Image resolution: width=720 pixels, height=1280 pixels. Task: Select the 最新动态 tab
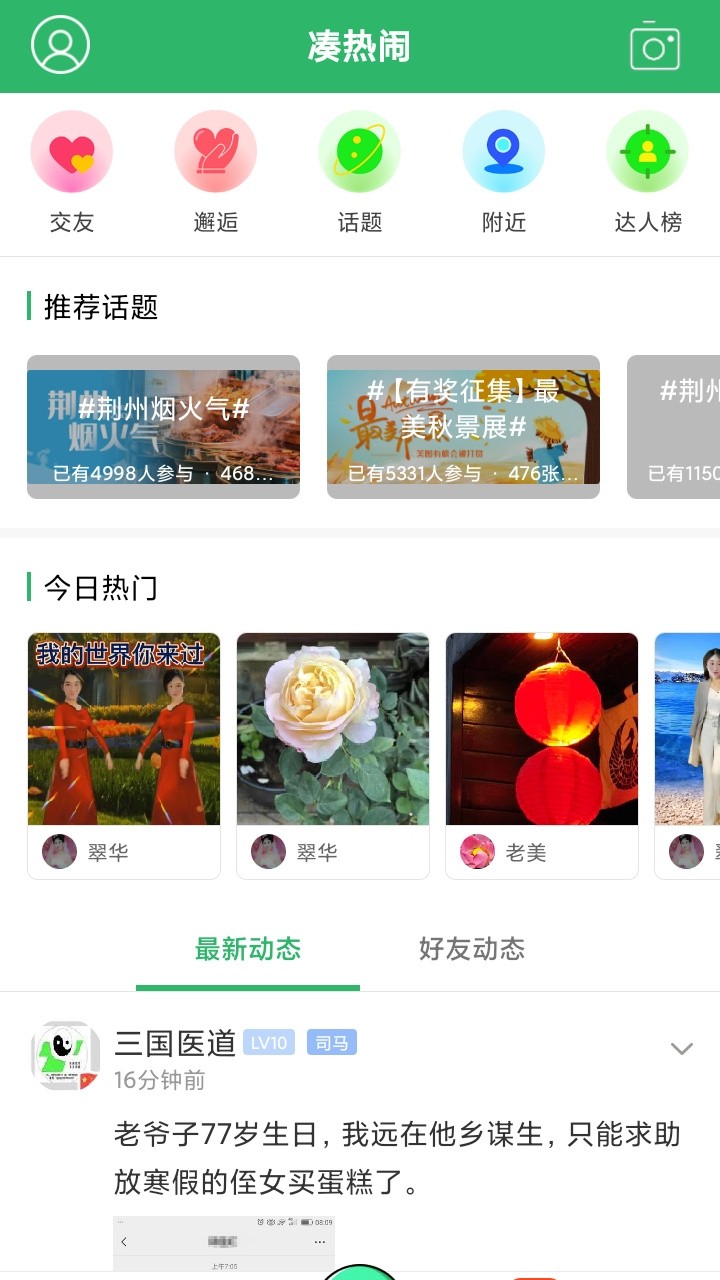pyautogui.click(x=247, y=950)
